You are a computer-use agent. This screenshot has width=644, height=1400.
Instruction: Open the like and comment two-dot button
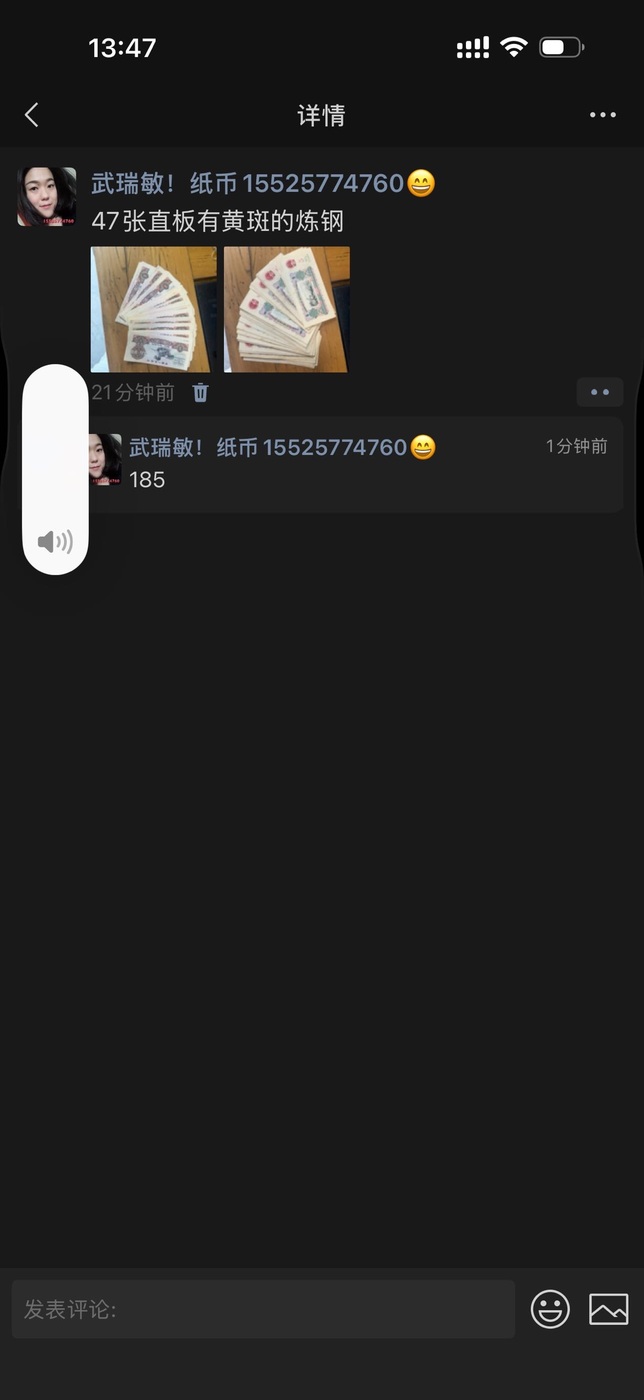[x=600, y=392]
